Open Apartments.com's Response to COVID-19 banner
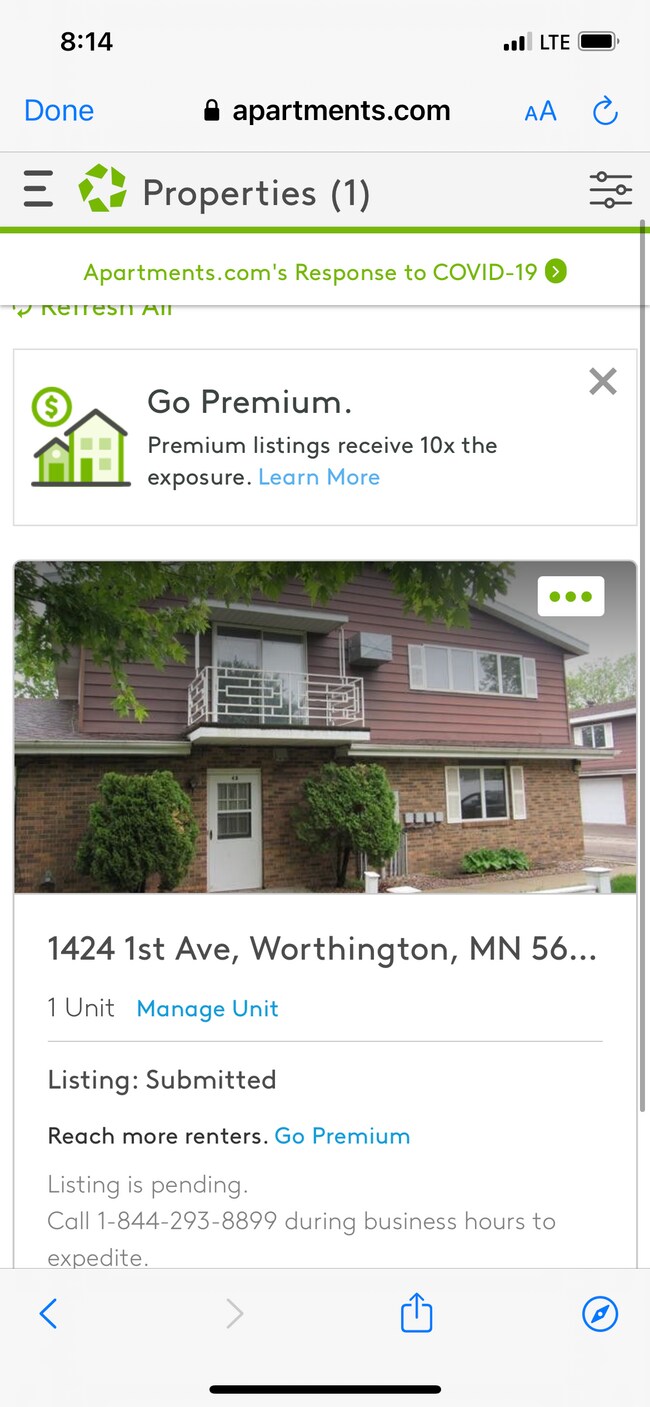Viewport: 650px width, 1407px height. 324,272
